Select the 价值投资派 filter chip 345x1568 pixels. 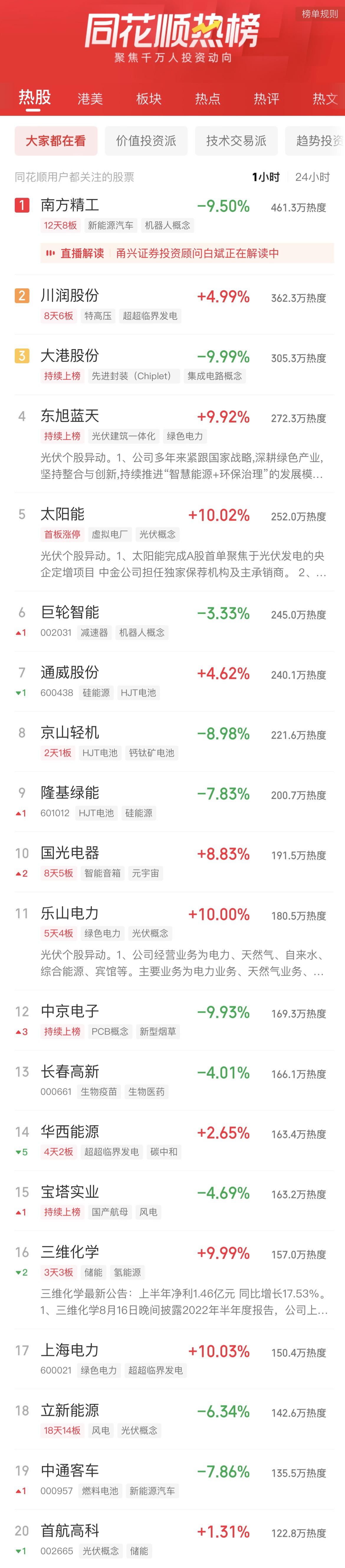click(146, 141)
